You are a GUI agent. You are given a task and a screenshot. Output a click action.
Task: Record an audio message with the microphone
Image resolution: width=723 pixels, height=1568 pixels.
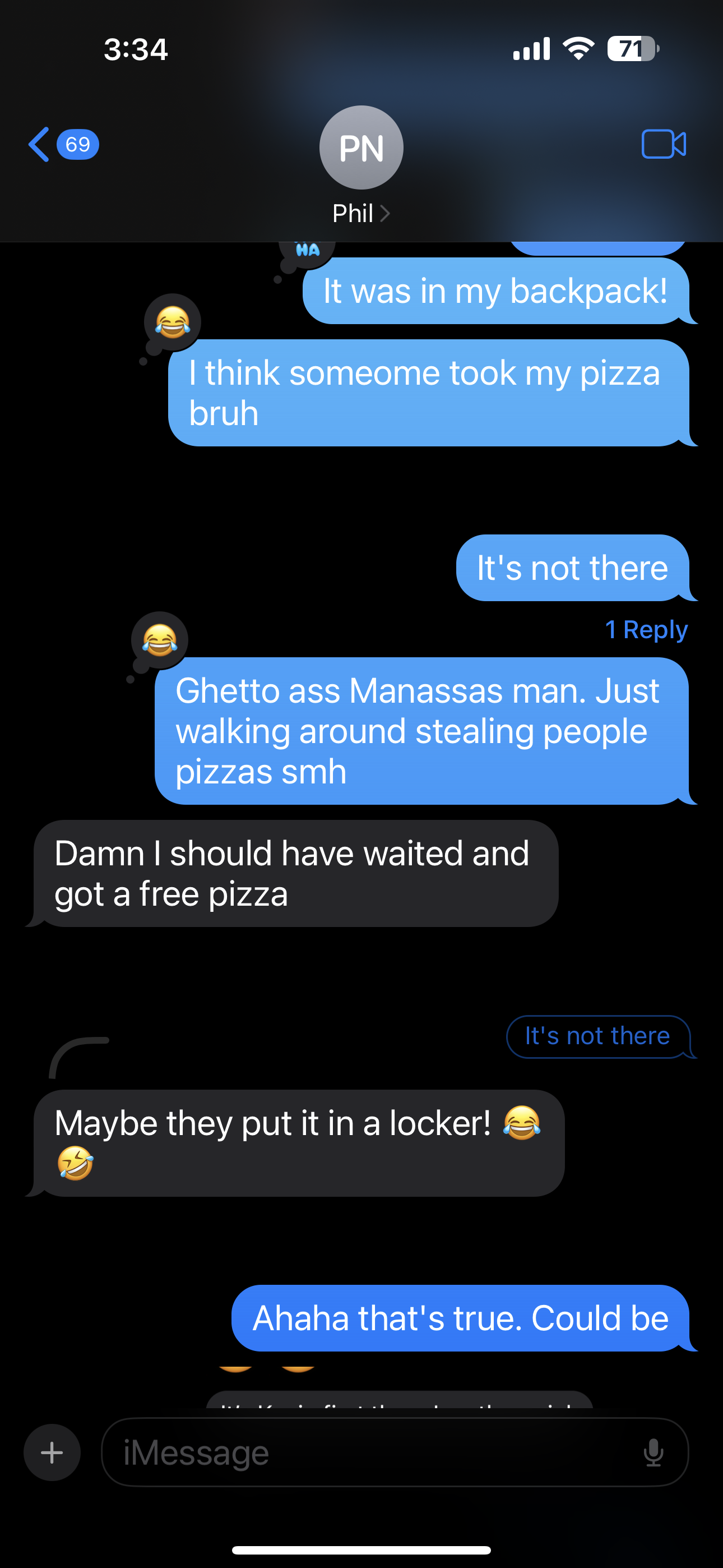tap(653, 1452)
